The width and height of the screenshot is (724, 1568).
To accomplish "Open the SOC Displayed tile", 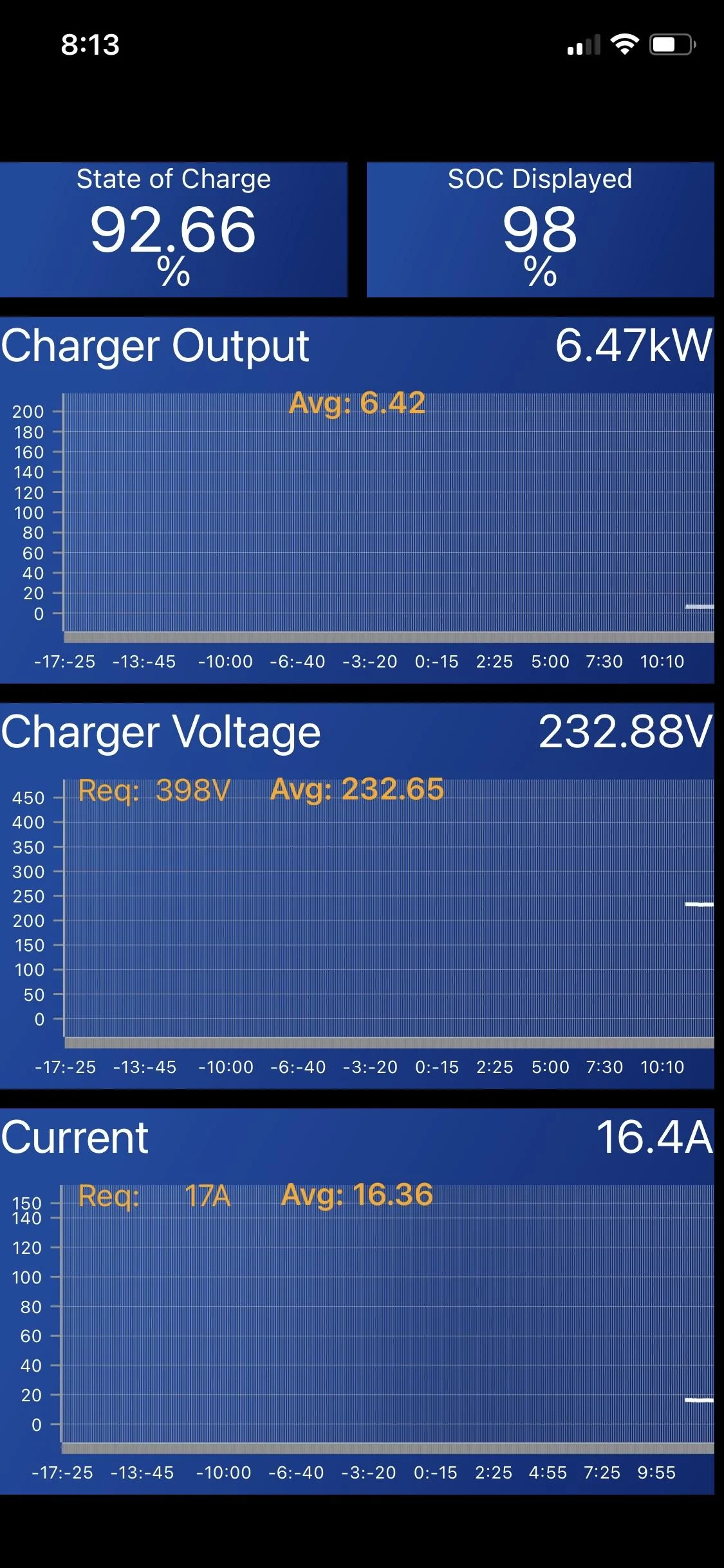I will tap(540, 229).
